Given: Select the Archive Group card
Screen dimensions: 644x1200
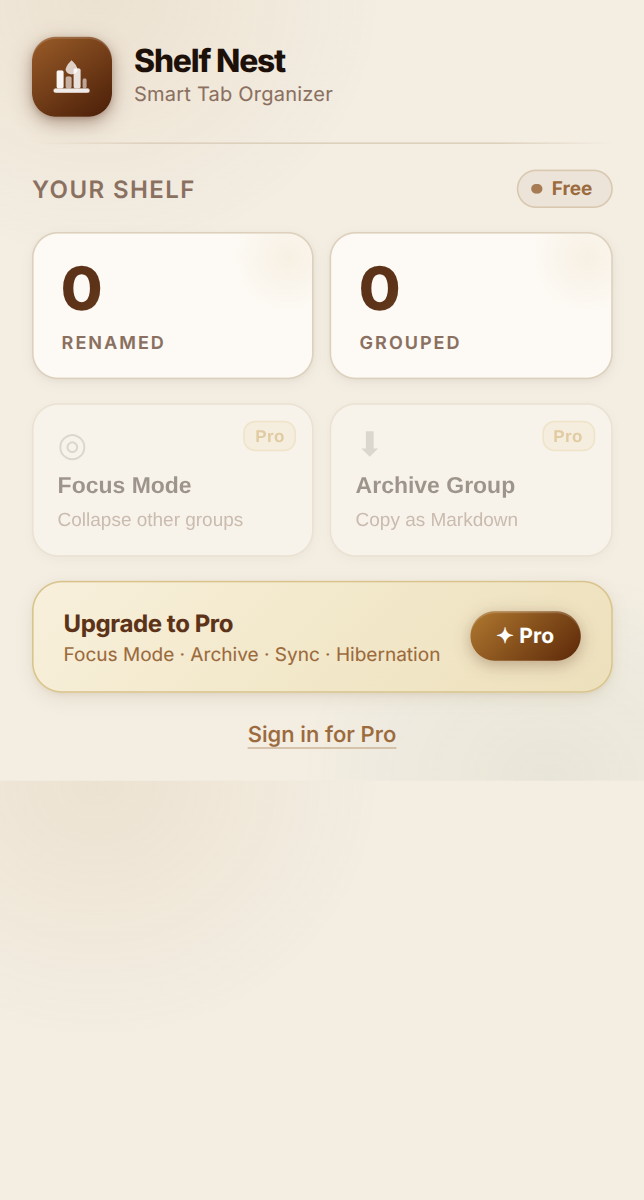Looking at the screenshot, I should 470,480.
